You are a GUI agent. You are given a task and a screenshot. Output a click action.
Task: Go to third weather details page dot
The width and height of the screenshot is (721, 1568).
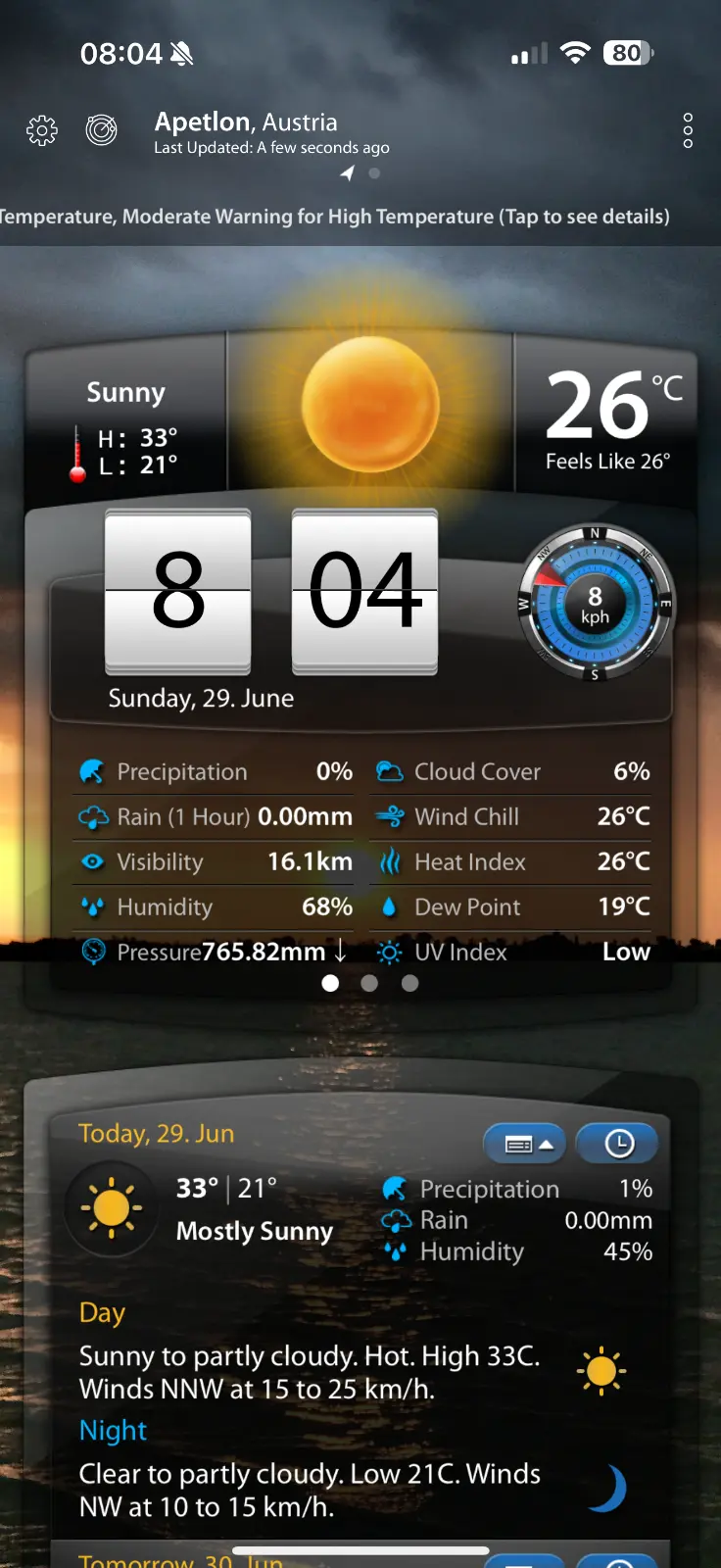click(x=410, y=983)
